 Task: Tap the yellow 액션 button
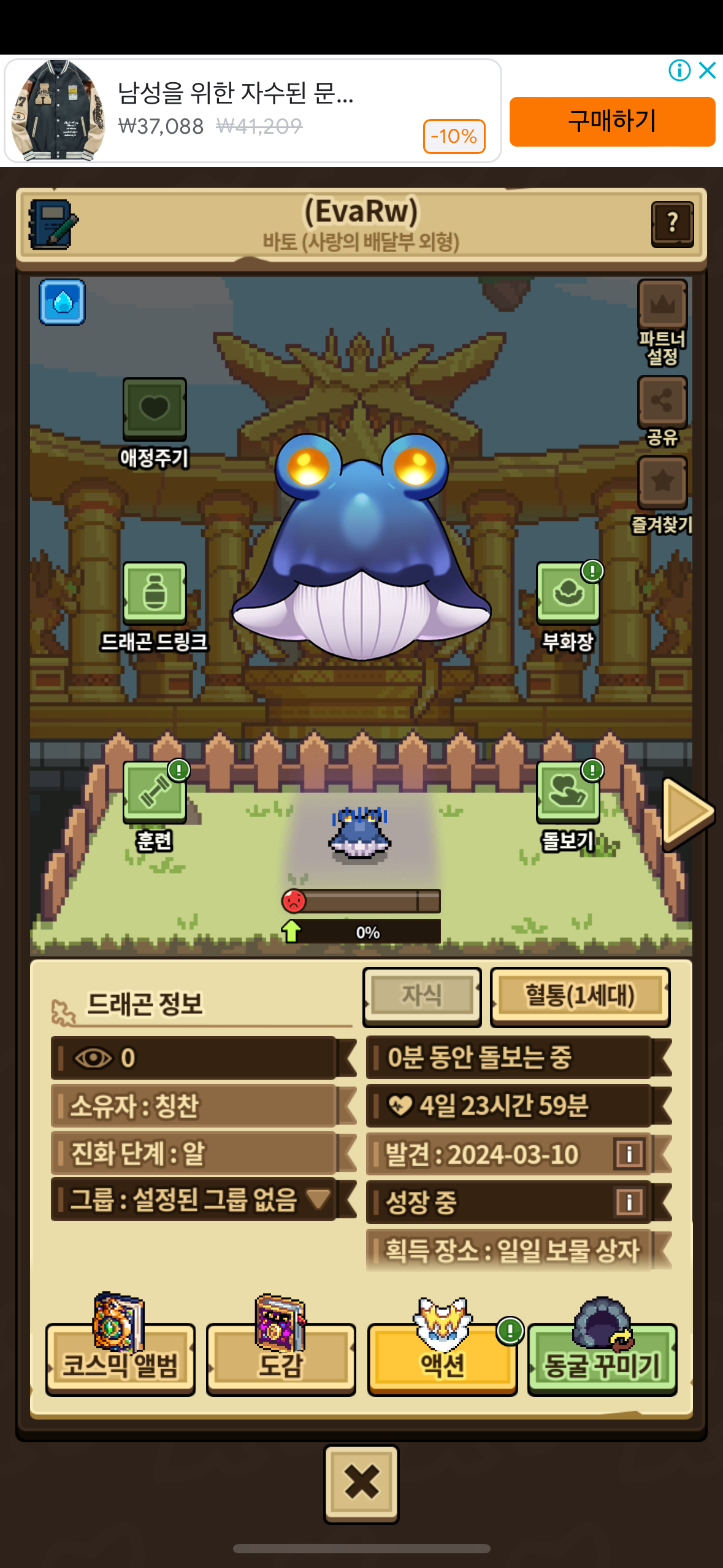tap(442, 1358)
